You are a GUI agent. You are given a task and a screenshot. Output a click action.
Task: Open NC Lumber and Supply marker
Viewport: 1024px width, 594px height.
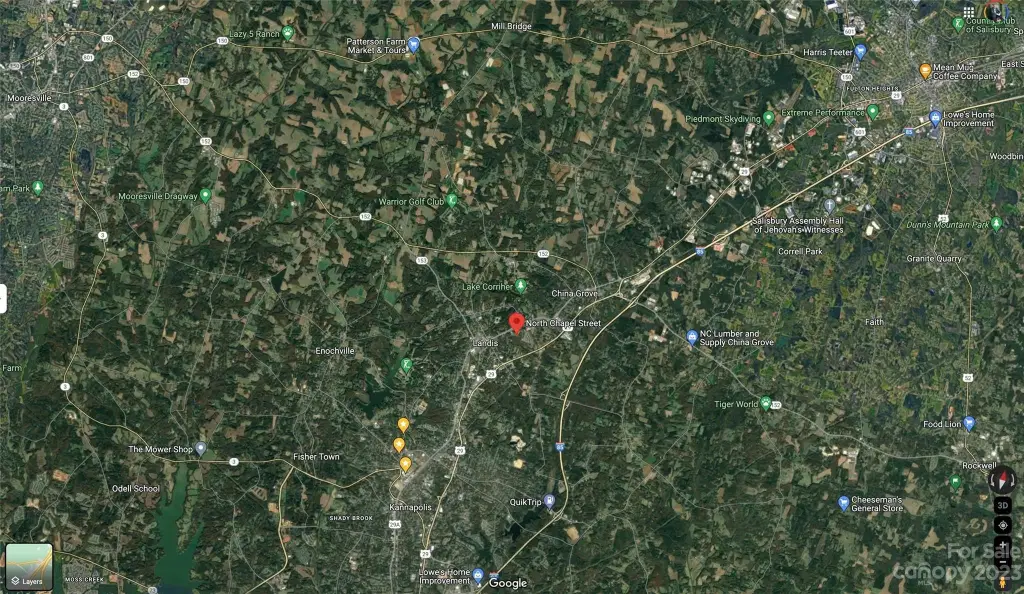point(692,337)
